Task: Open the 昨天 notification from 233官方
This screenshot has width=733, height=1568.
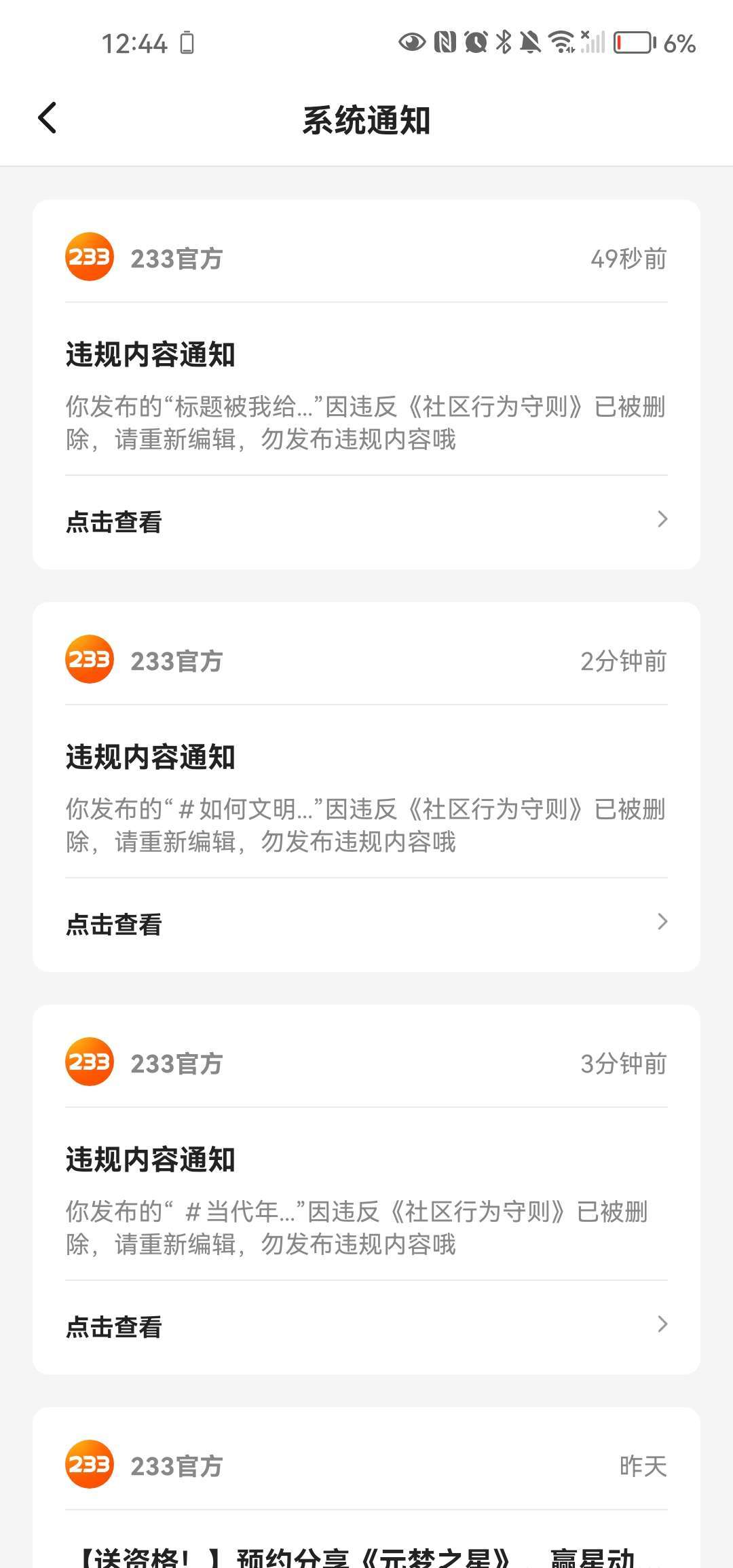Action: pyautogui.click(x=366, y=1488)
